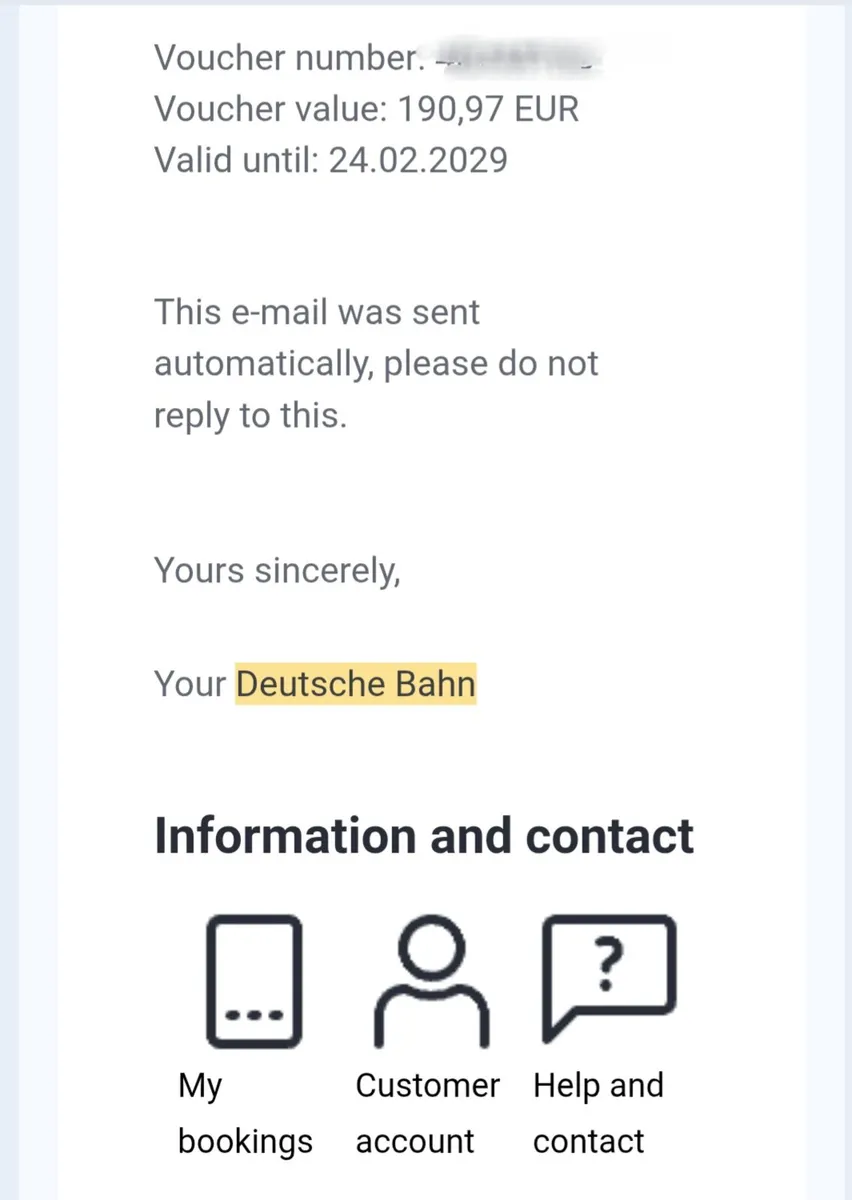The width and height of the screenshot is (852, 1200).
Task: Click the blurred voucher number
Action: pyautogui.click(x=520, y=57)
